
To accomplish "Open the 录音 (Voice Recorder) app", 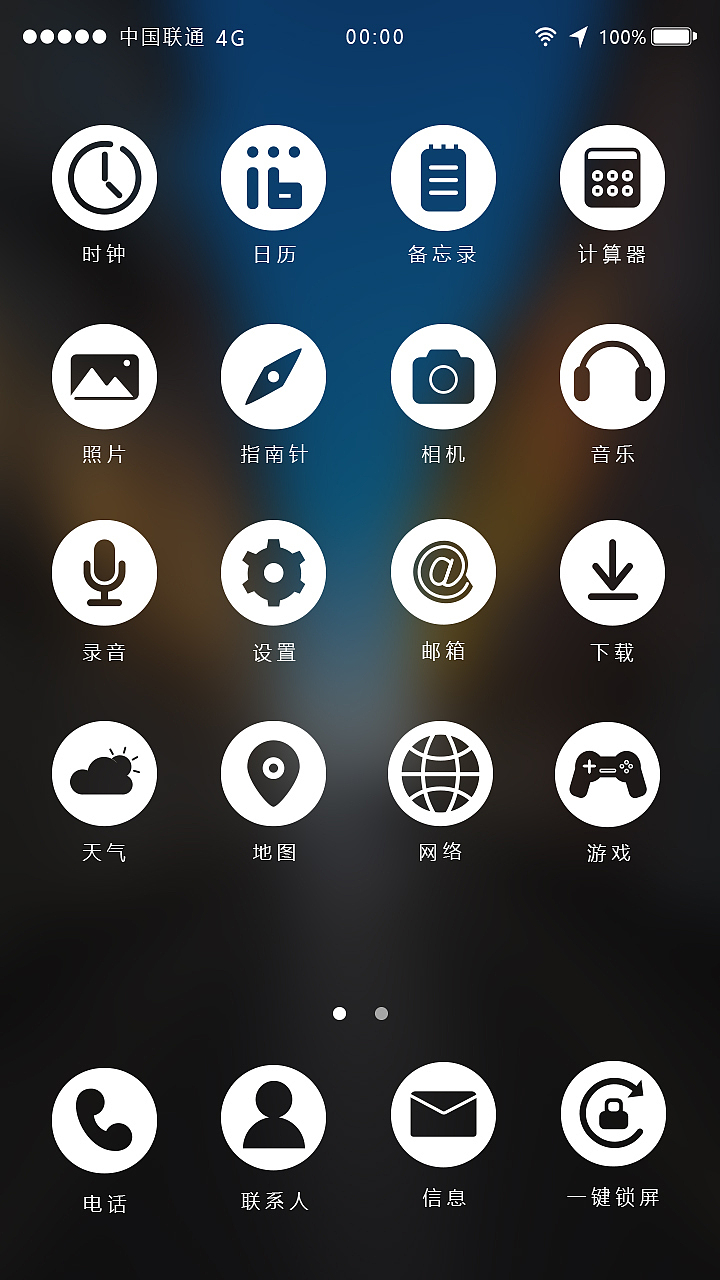I will [x=105, y=573].
